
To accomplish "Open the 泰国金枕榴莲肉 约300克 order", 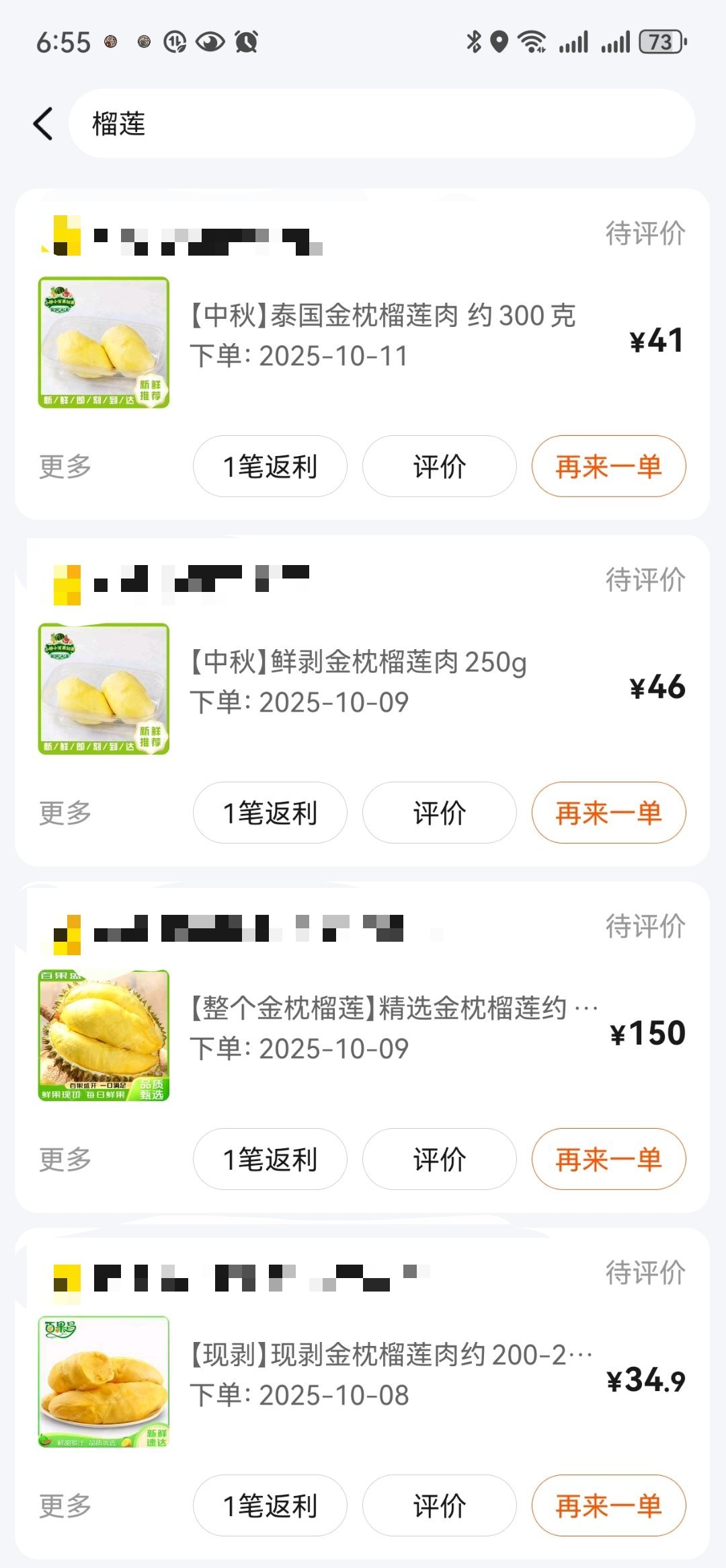I will point(382,316).
